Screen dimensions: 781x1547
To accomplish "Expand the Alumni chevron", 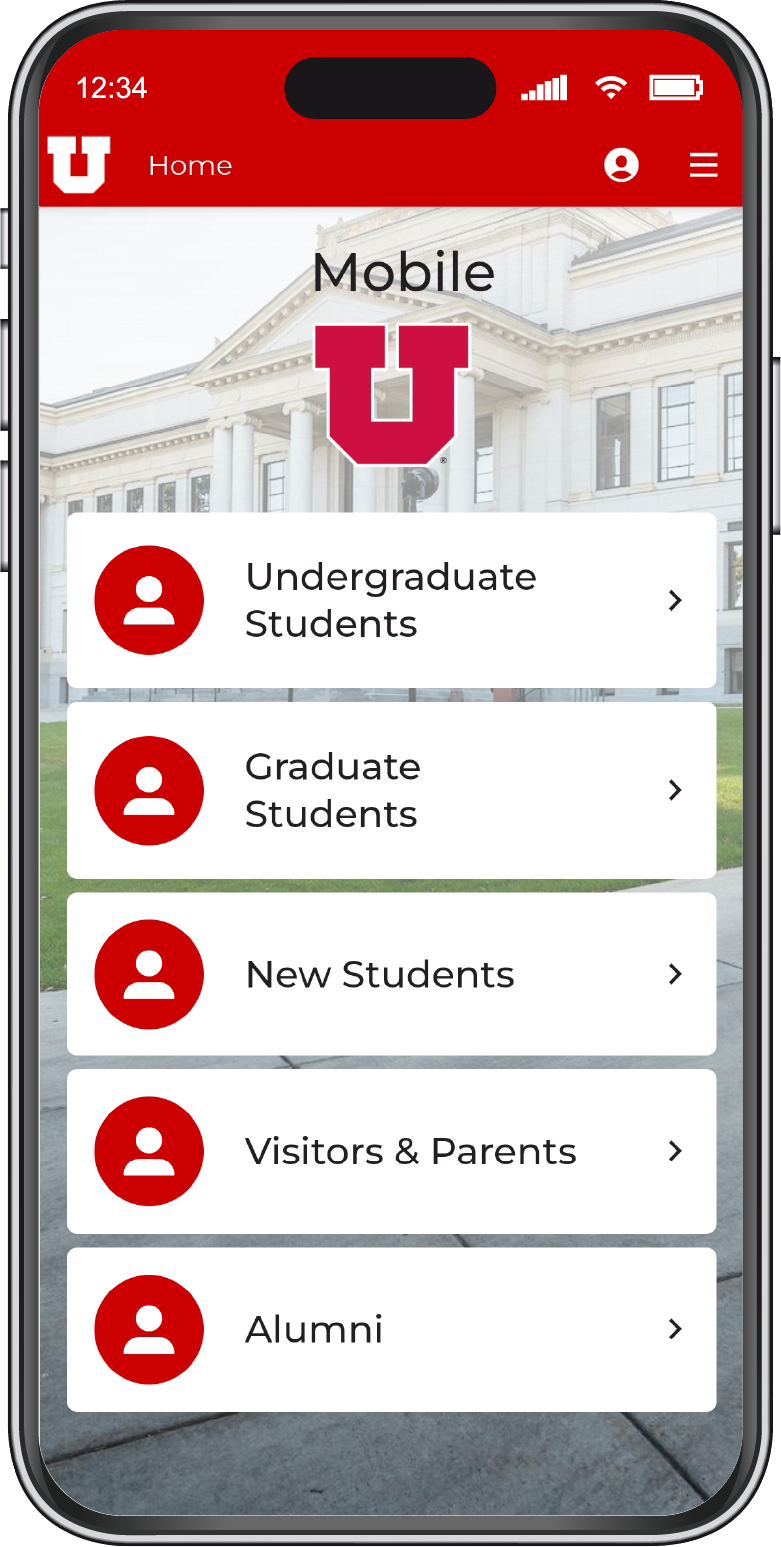I will pyautogui.click(x=675, y=1329).
